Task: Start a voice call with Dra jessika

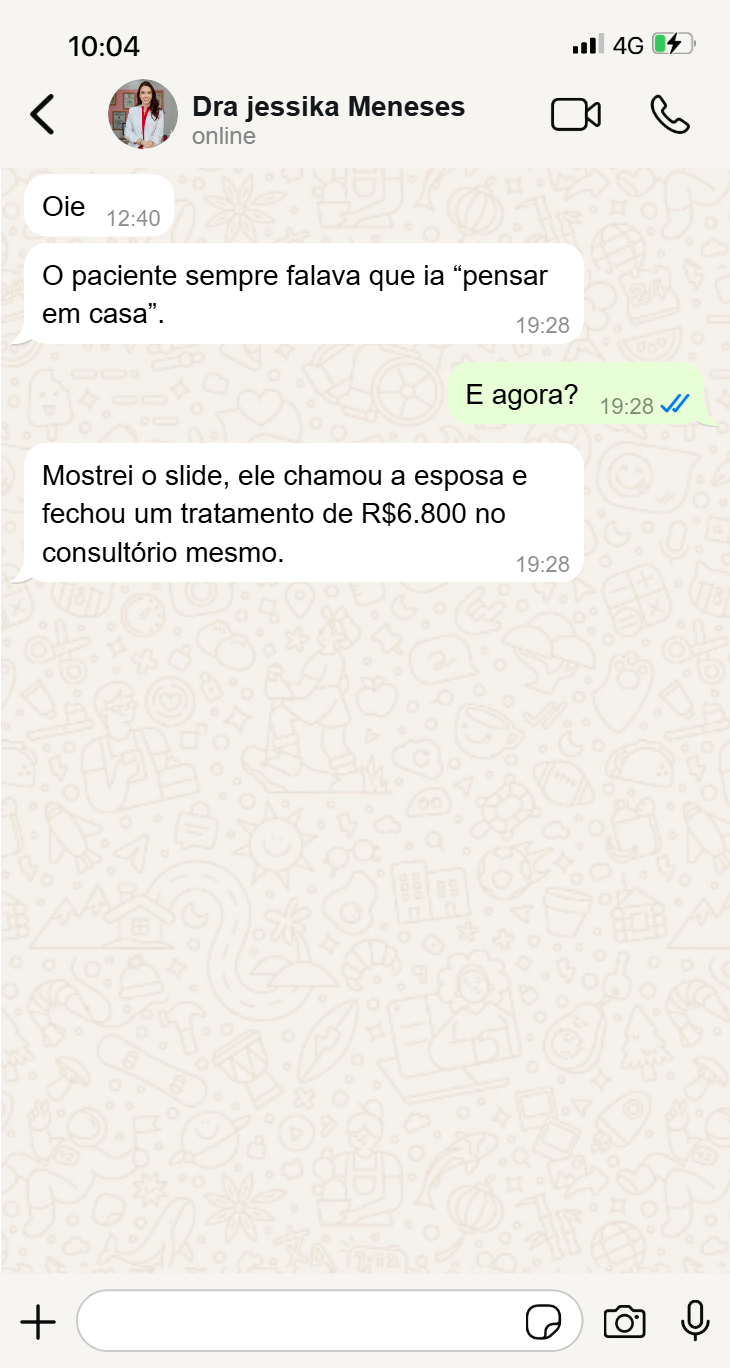Action: click(x=669, y=115)
